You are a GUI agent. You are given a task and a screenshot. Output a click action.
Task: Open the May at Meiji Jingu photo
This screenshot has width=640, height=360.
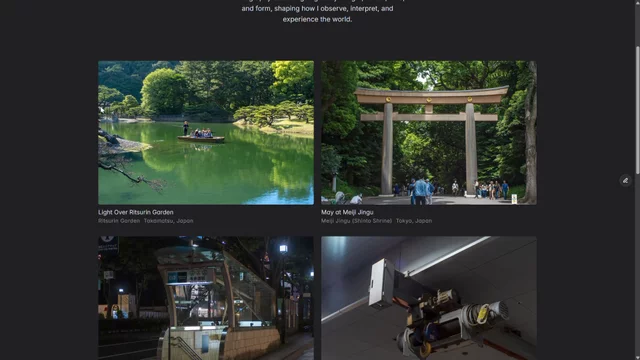429,133
